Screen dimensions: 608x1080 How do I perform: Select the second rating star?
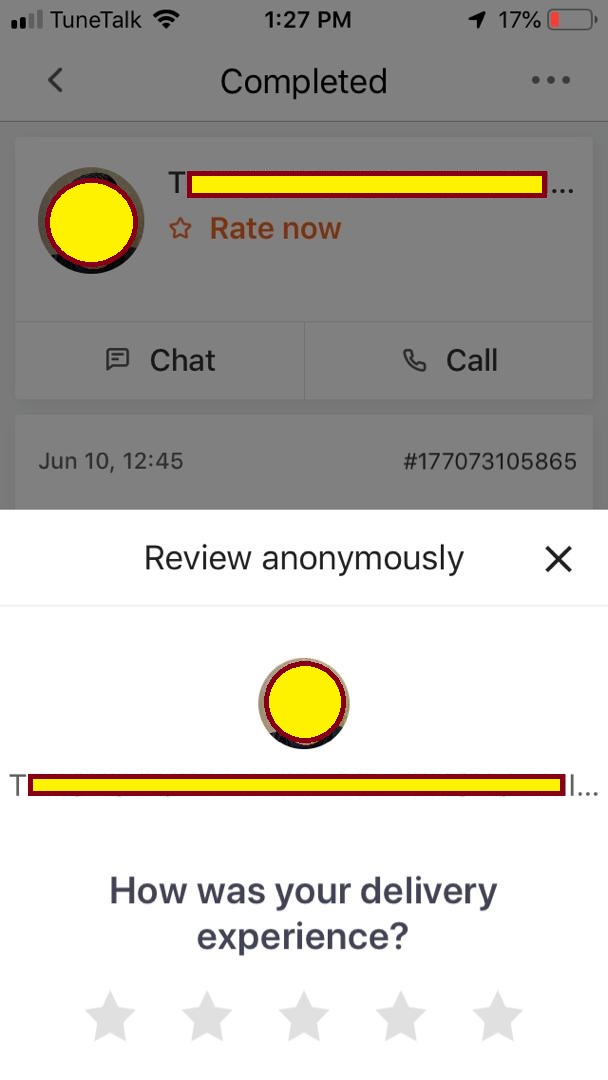tap(207, 1016)
